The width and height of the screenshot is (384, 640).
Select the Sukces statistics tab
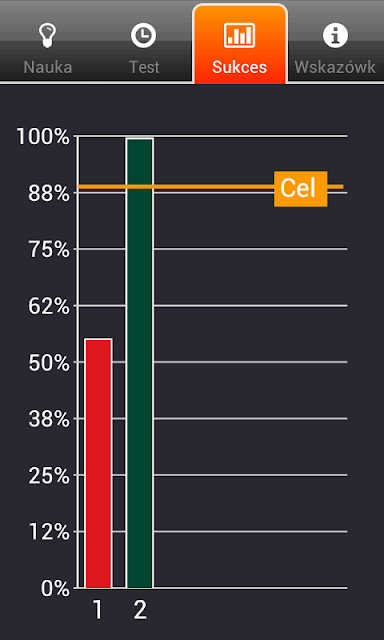coord(240,44)
